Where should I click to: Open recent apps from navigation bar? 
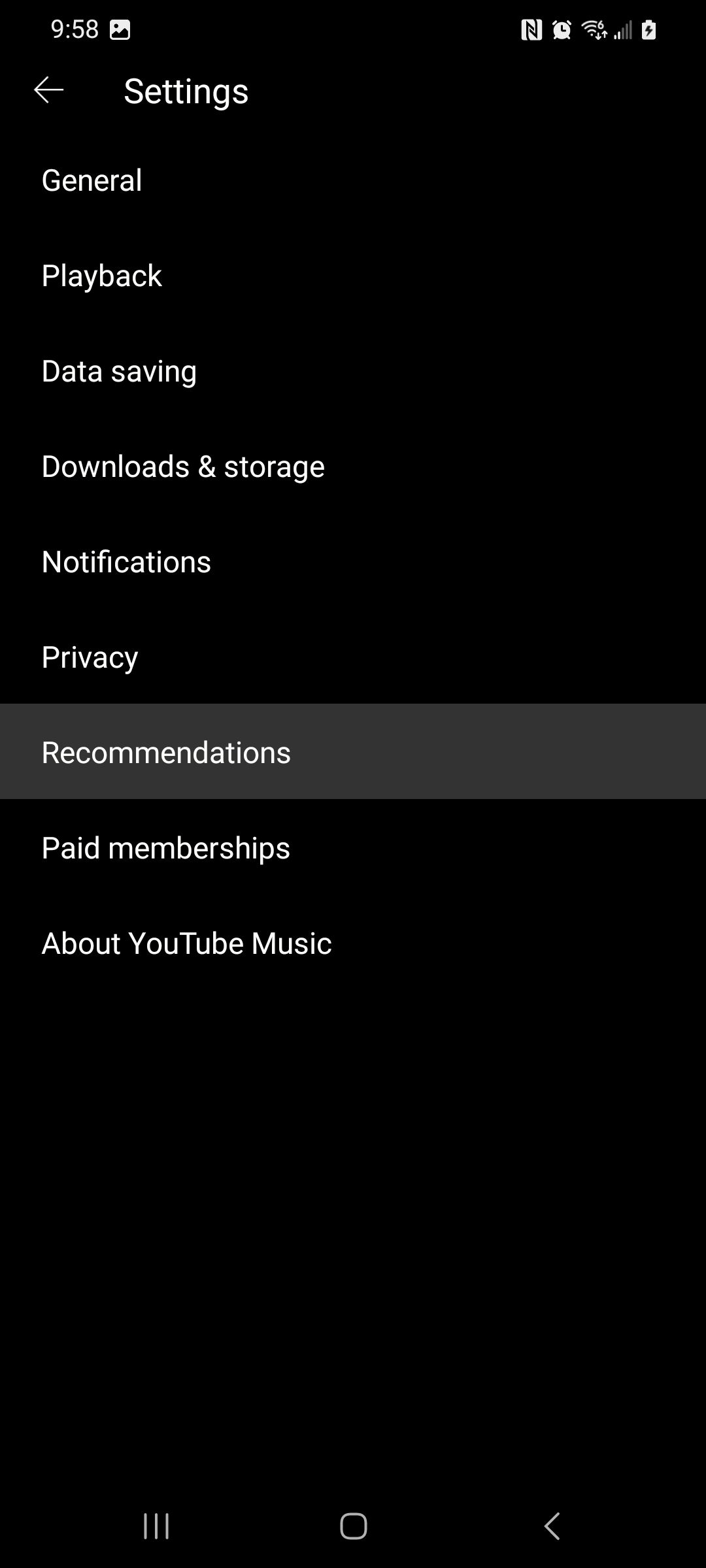click(x=156, y=1526)
